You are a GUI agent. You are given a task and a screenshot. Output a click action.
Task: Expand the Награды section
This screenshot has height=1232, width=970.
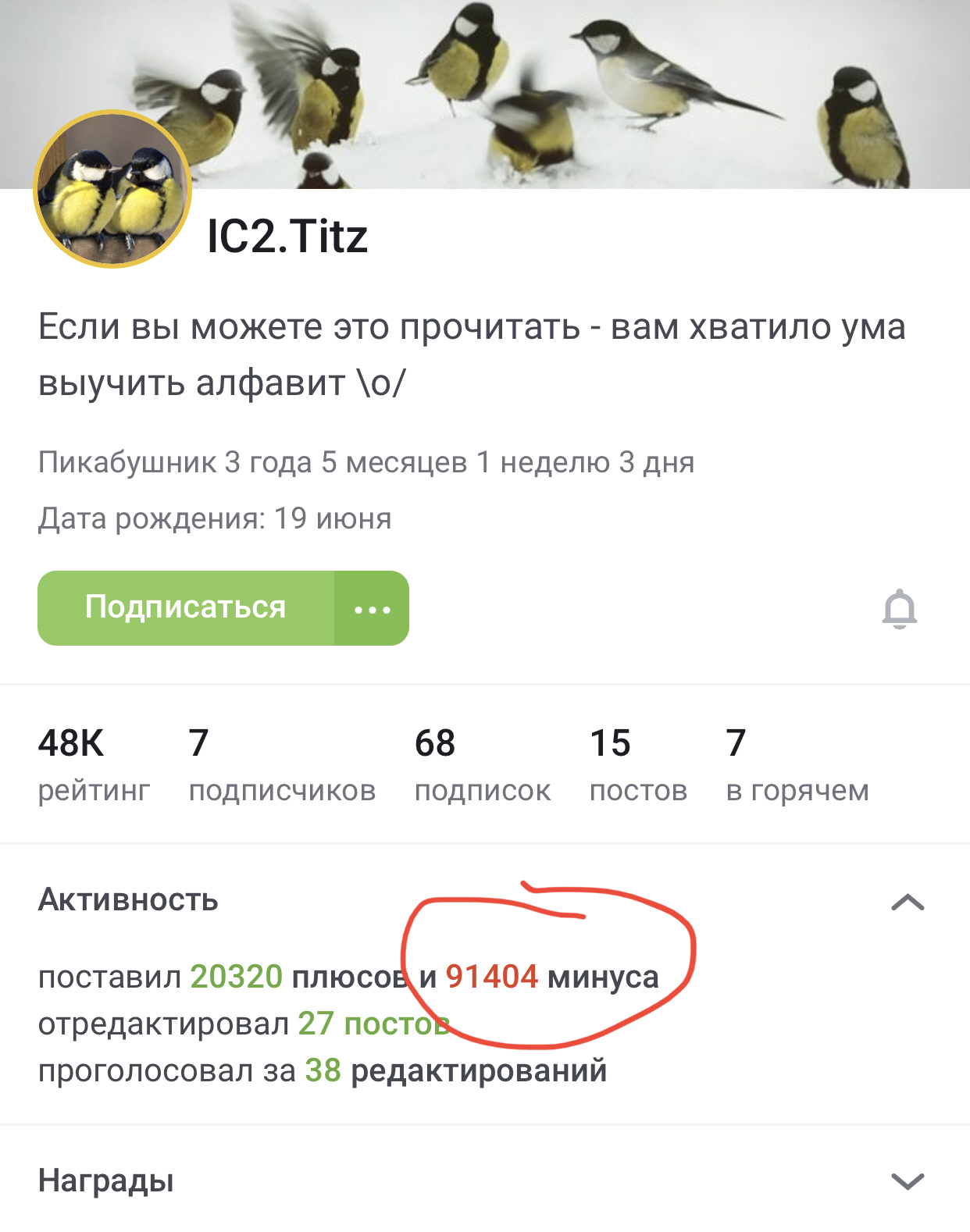pyautogui.click(x=907, y=1181)
